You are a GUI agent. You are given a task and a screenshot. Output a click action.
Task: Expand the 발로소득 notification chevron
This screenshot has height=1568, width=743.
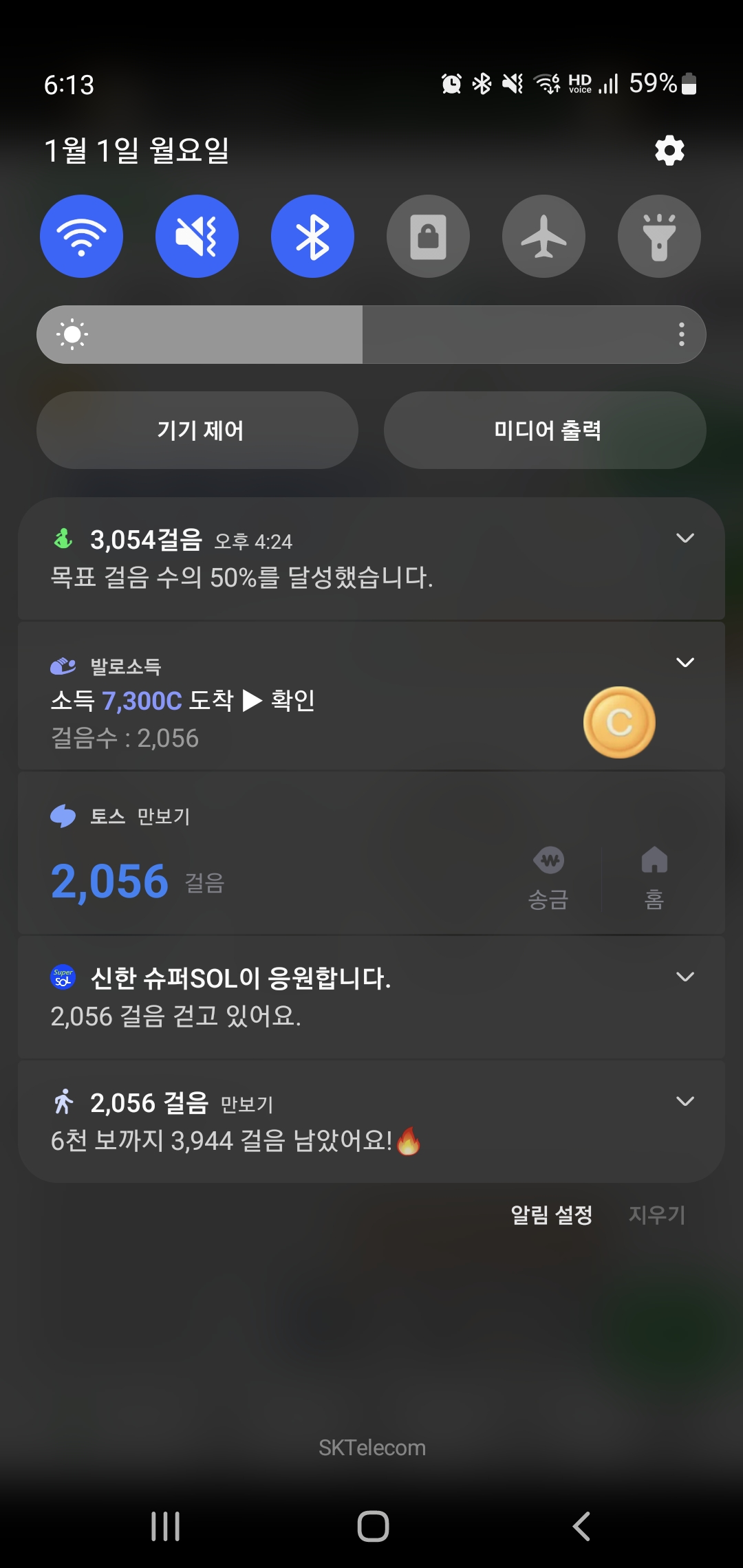tap(685, 663)
